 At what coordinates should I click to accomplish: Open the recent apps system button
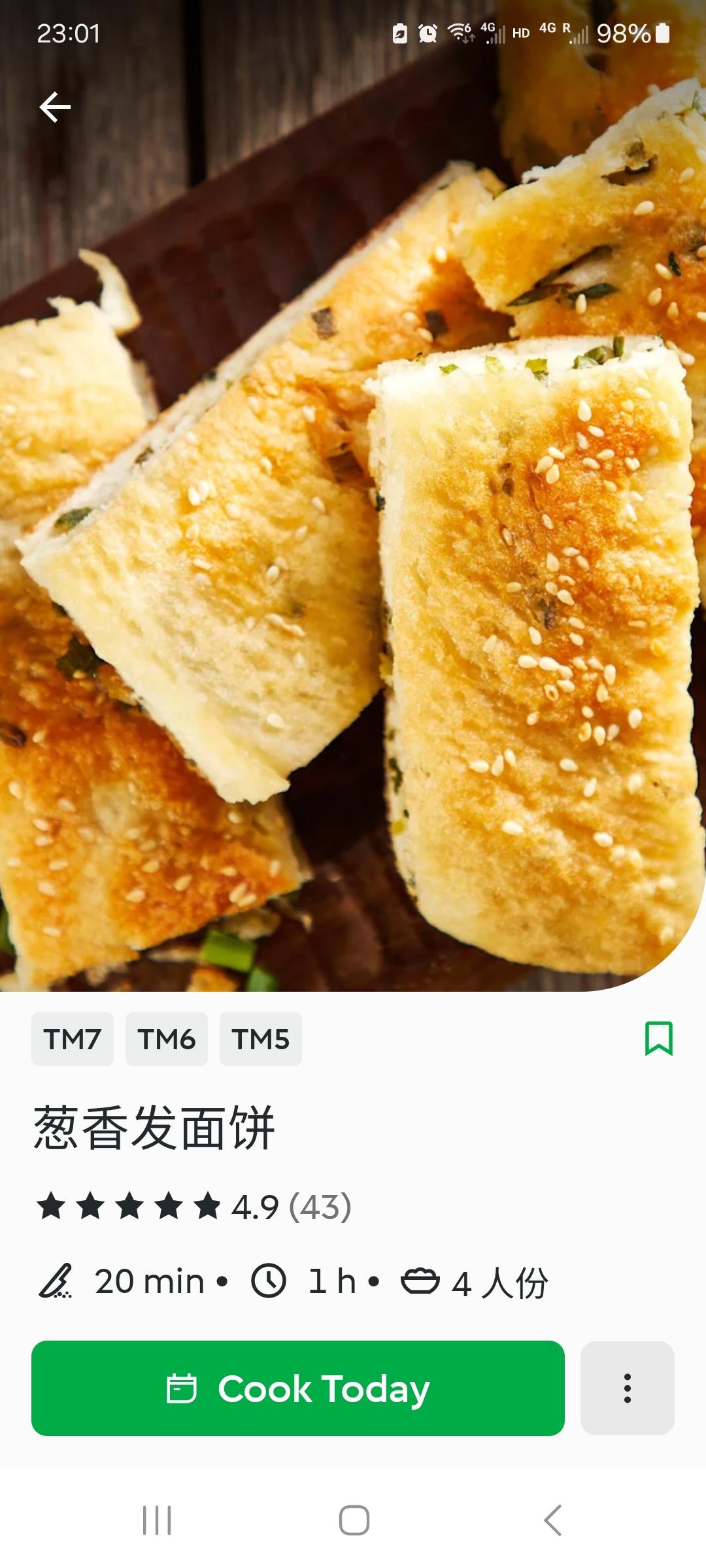pyautogui.click(x=157, y=1520)
